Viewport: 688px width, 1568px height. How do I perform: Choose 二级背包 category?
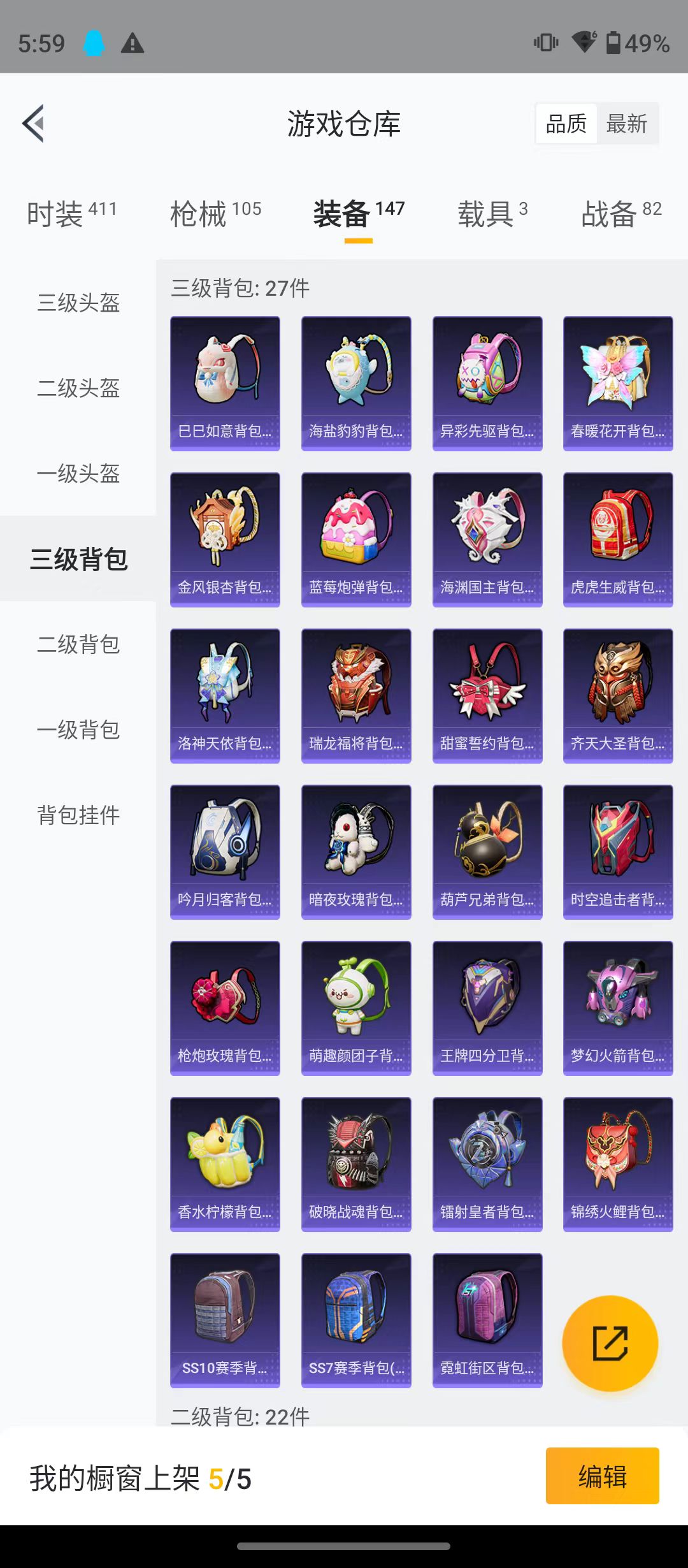[x=78, y=644]
